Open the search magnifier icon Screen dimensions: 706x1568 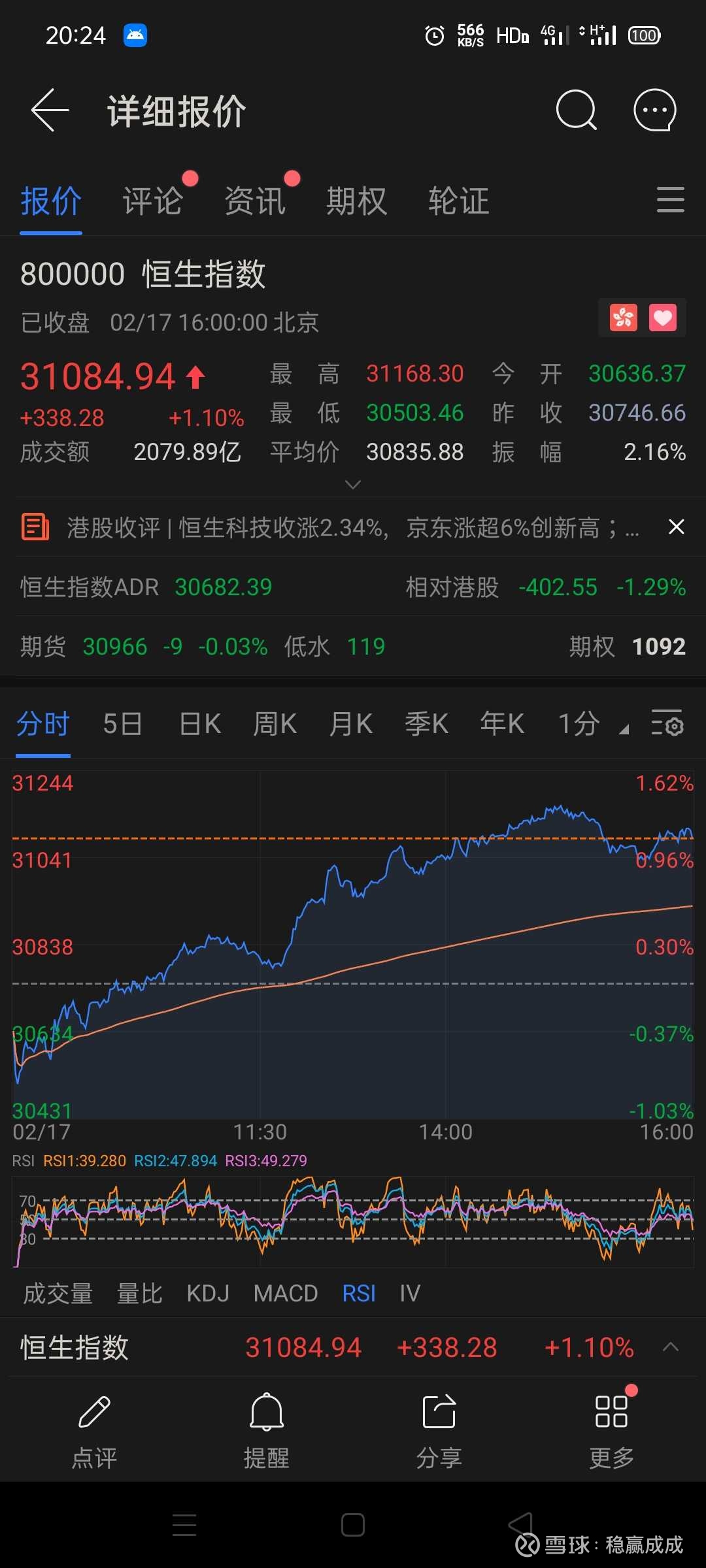[x=576, y=110]
